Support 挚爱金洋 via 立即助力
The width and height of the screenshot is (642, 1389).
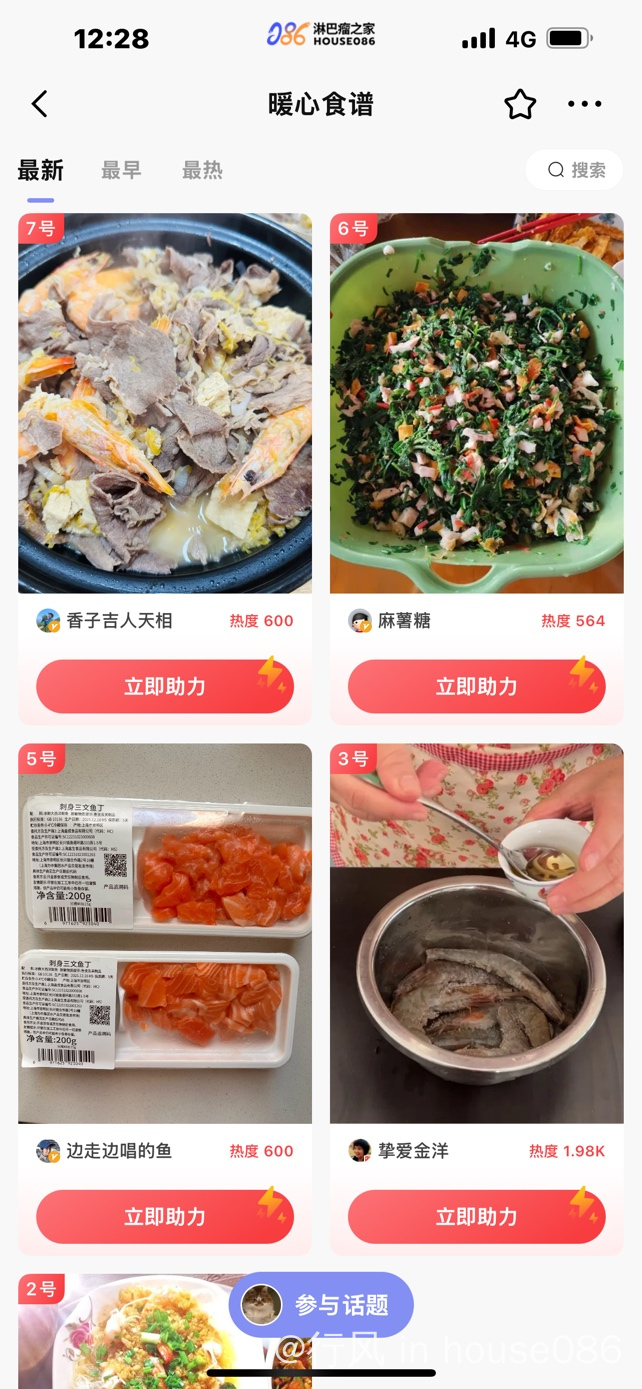coord(477,1217)
